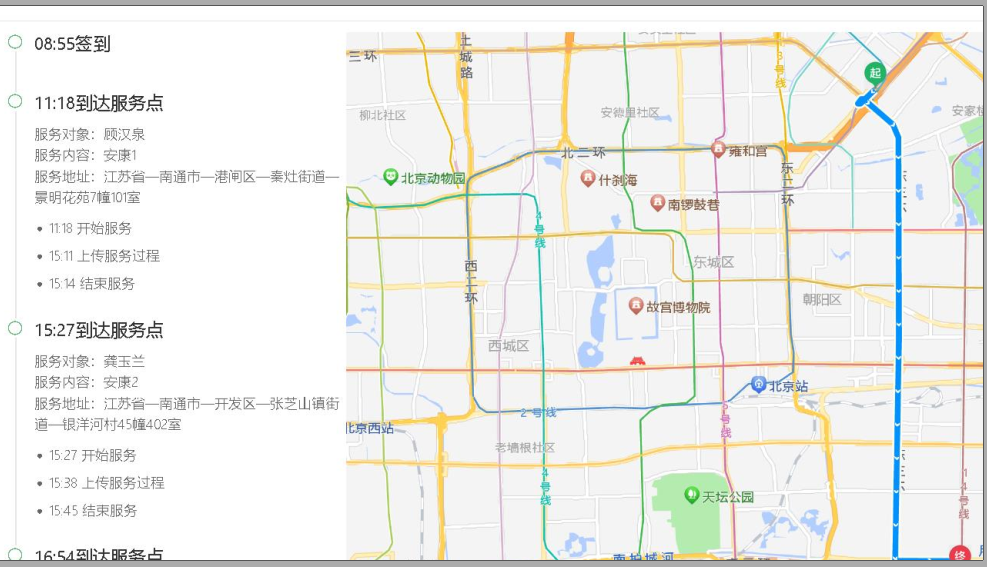Viewport: 987px width, 567px height.
Task: Tap the green start marker on the route
Action: coord(875,73)
